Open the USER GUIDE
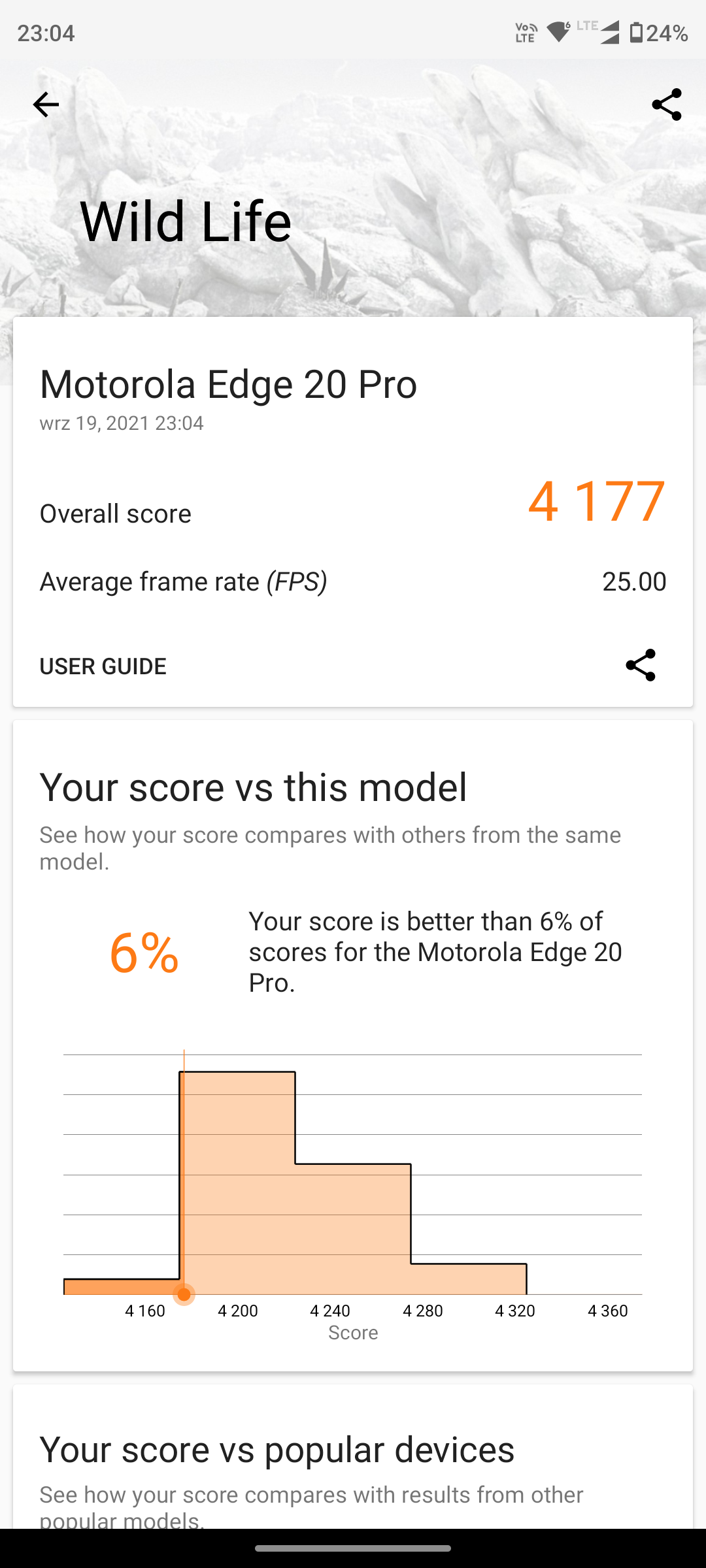The width and height of the screenshot is (706, 1568). pyautogui.click(x=103, y=666)
